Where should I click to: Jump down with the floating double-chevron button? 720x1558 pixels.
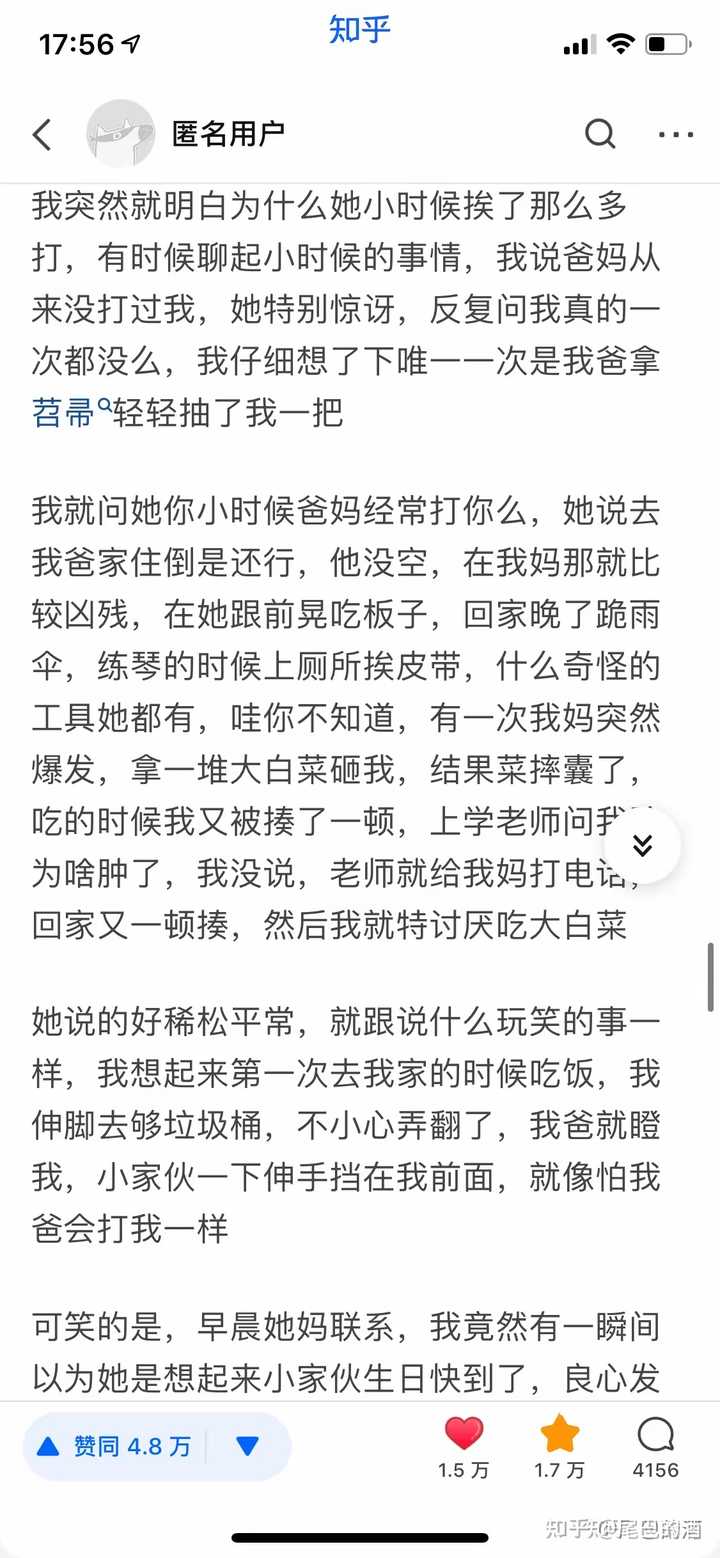click(x=642, y=845)
